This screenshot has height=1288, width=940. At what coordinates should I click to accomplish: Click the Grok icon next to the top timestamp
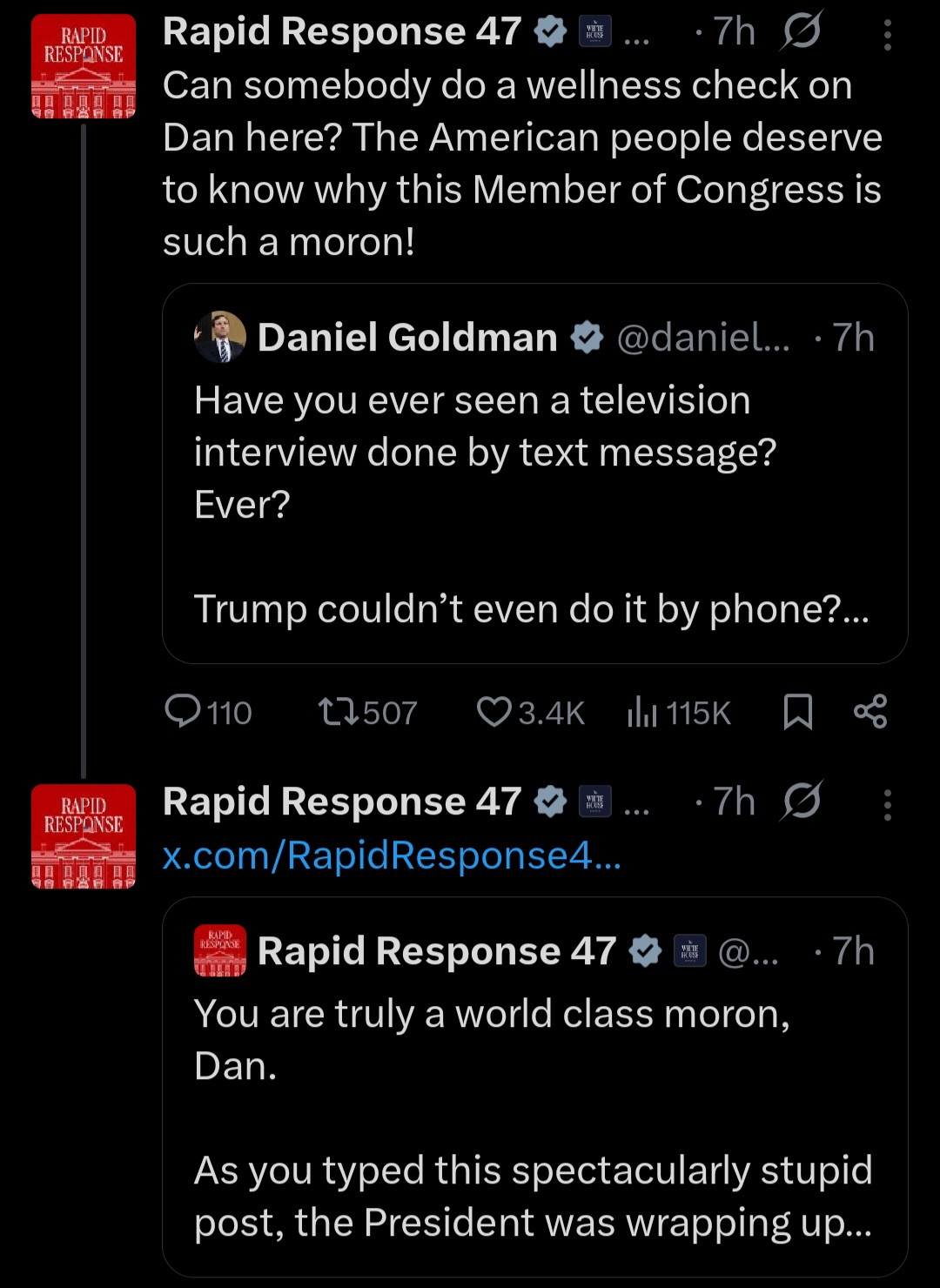coord(802,30)
